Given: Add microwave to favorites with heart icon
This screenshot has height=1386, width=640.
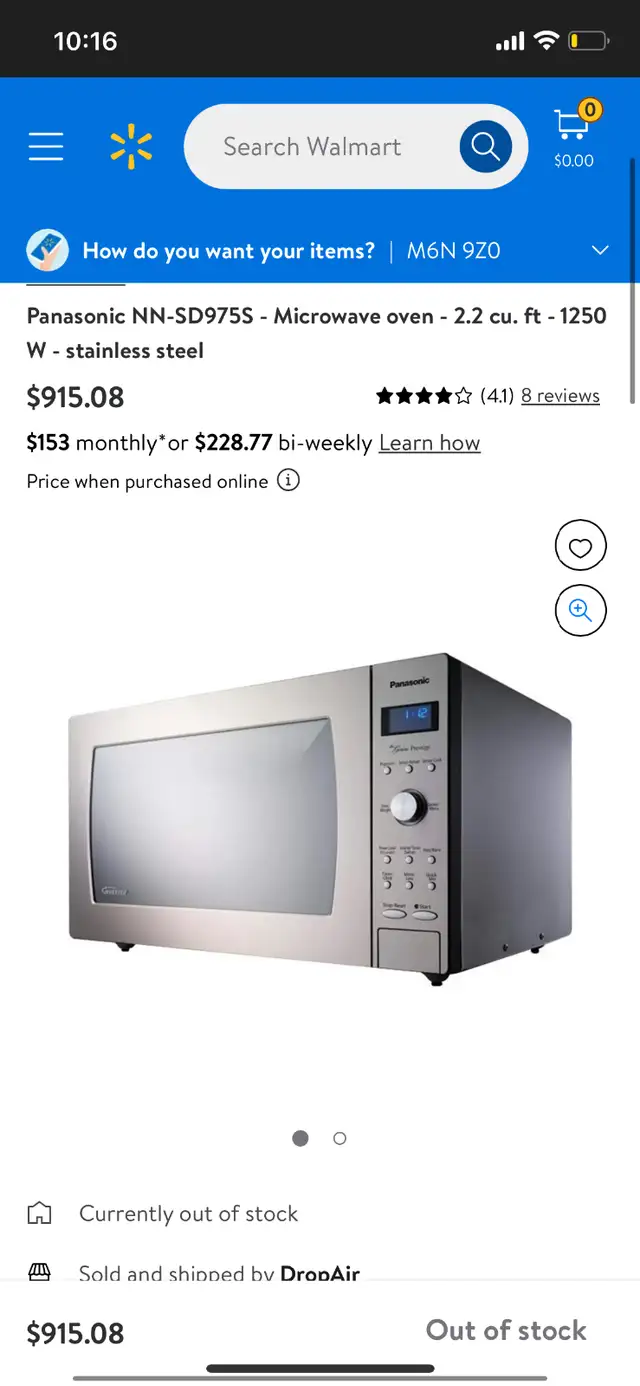Looking at the screenshot, I should [580, 547].
